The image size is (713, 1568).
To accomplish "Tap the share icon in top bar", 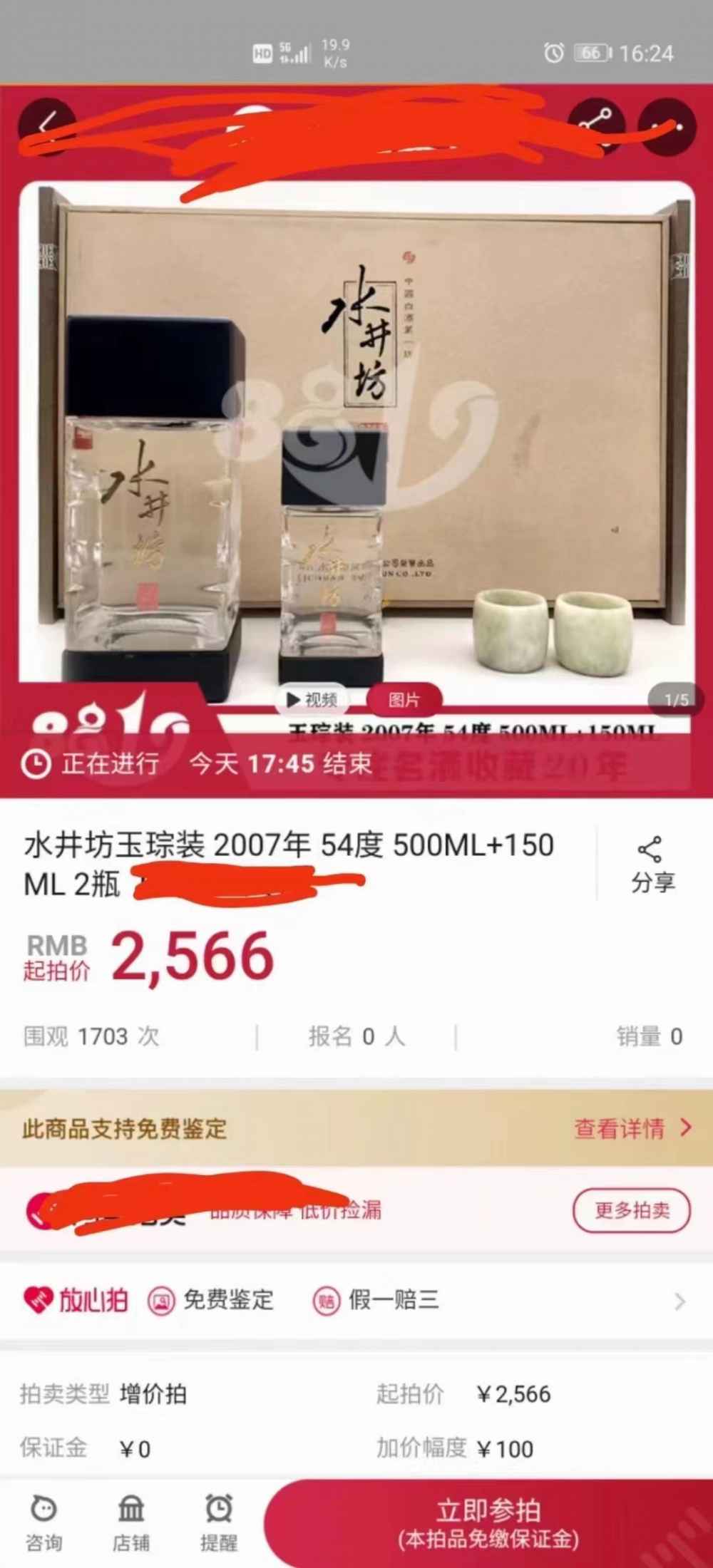I will click(596, 127).
